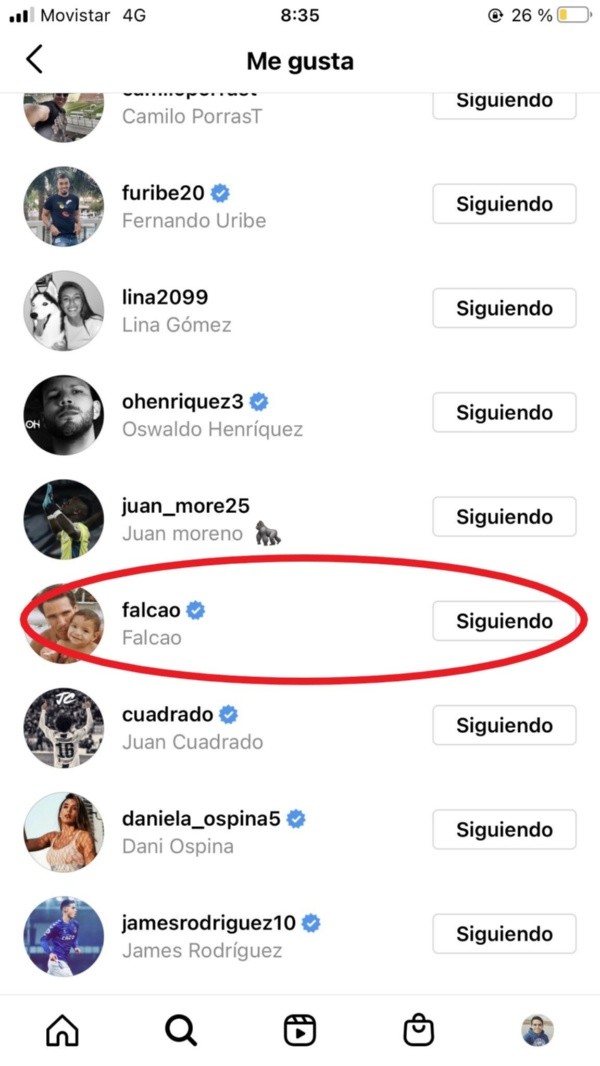Image resolution: width=600 pixels, height=1066 pixels.
Task: Tap Siguiendo next to jamesrodriguez10
Action: coord(504,934)
